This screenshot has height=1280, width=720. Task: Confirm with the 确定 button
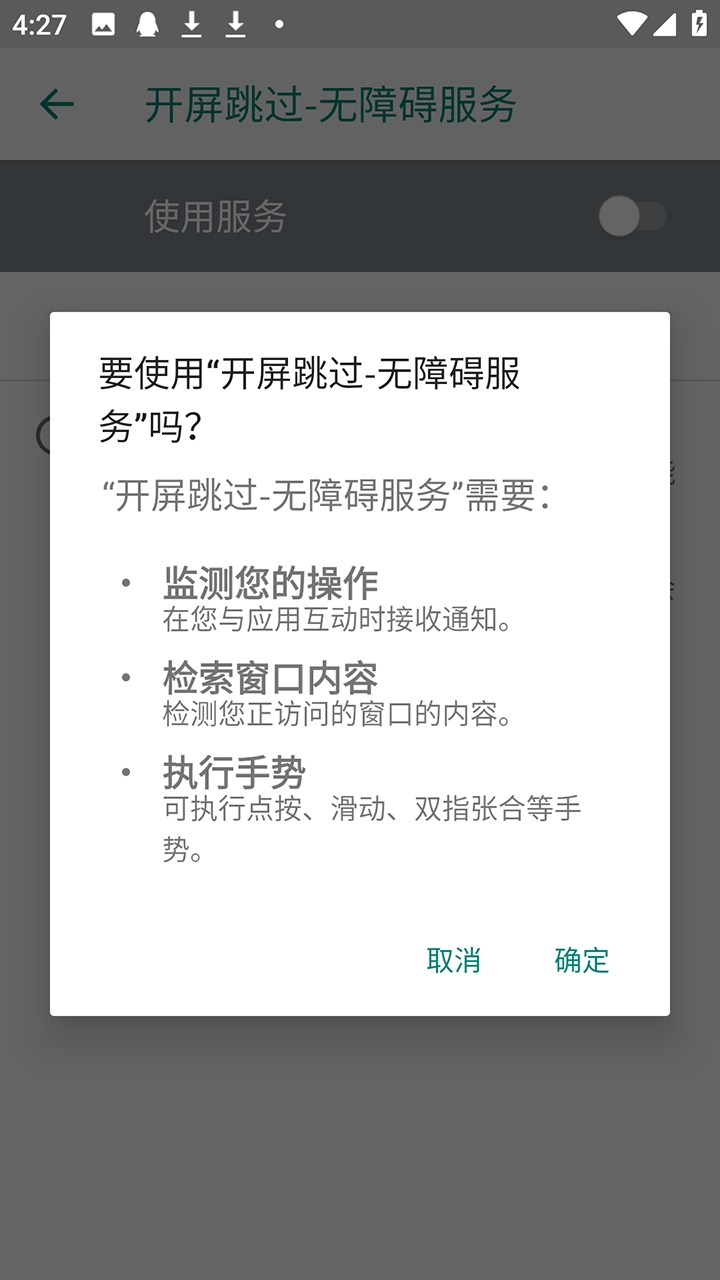pos(581,960)
